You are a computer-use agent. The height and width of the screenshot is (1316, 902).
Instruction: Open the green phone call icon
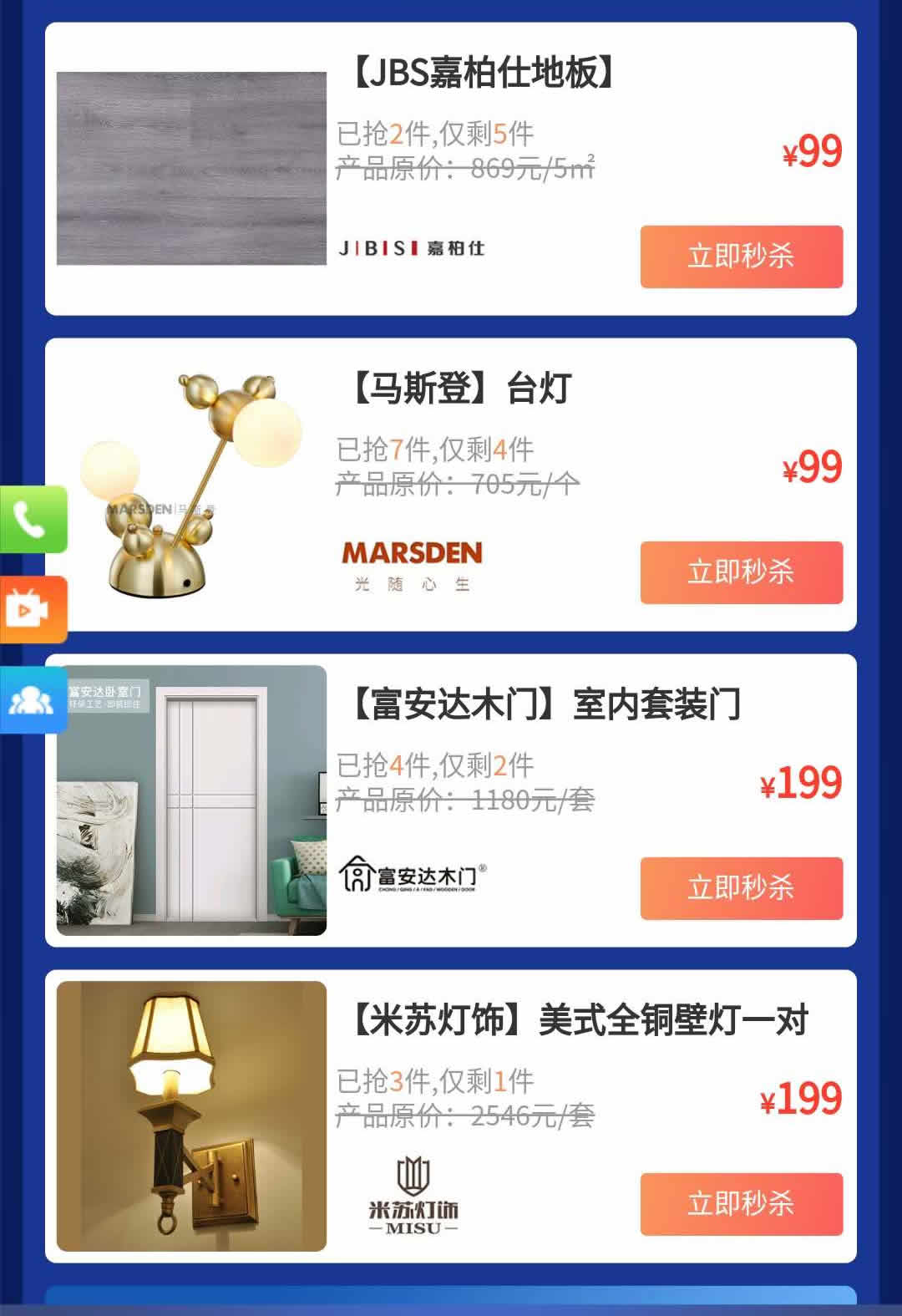(32, 520)
